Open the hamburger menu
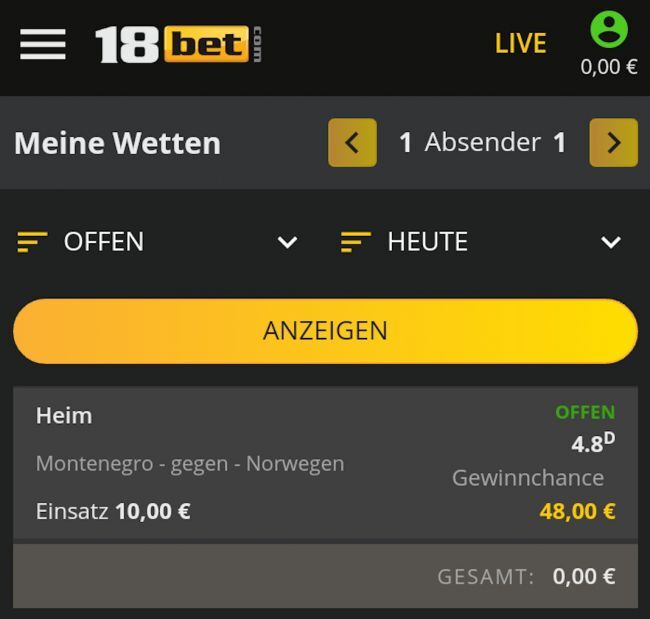The height and width of the screenshot is (619, 650). tap(43, 44)
